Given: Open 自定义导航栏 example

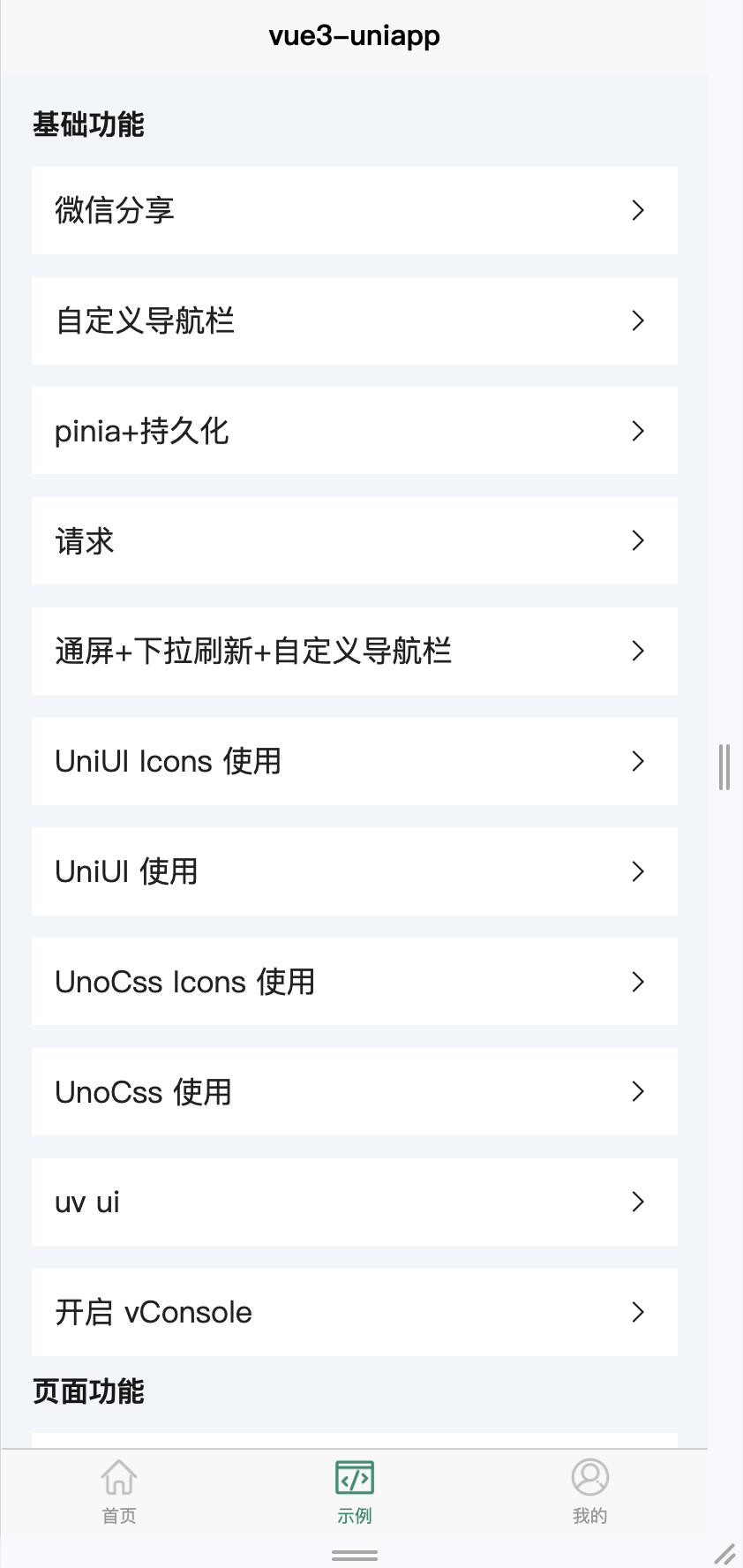Looking at the screenshot, I should pyautogui.click(x=354, y=320).
